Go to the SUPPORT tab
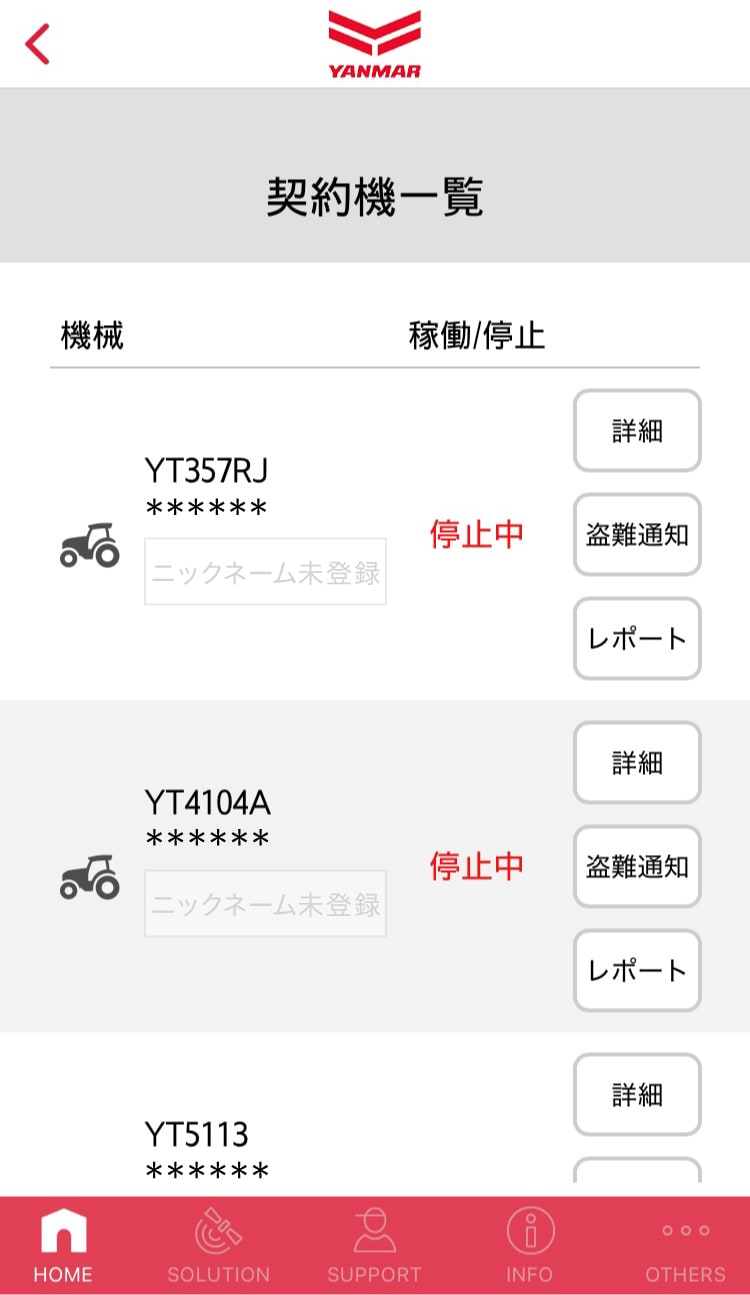 click(374, 1245)
